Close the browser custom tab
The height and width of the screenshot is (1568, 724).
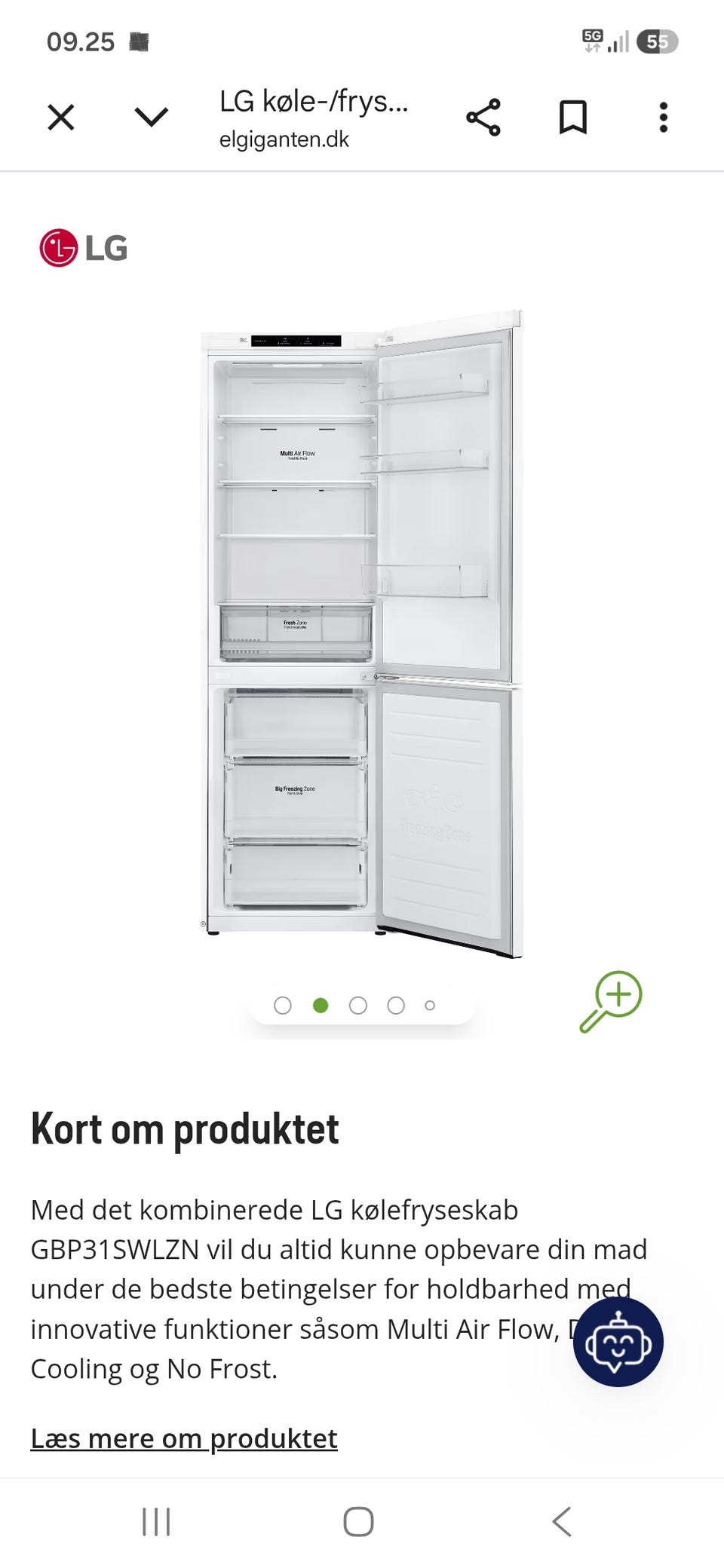click(61, 118)
